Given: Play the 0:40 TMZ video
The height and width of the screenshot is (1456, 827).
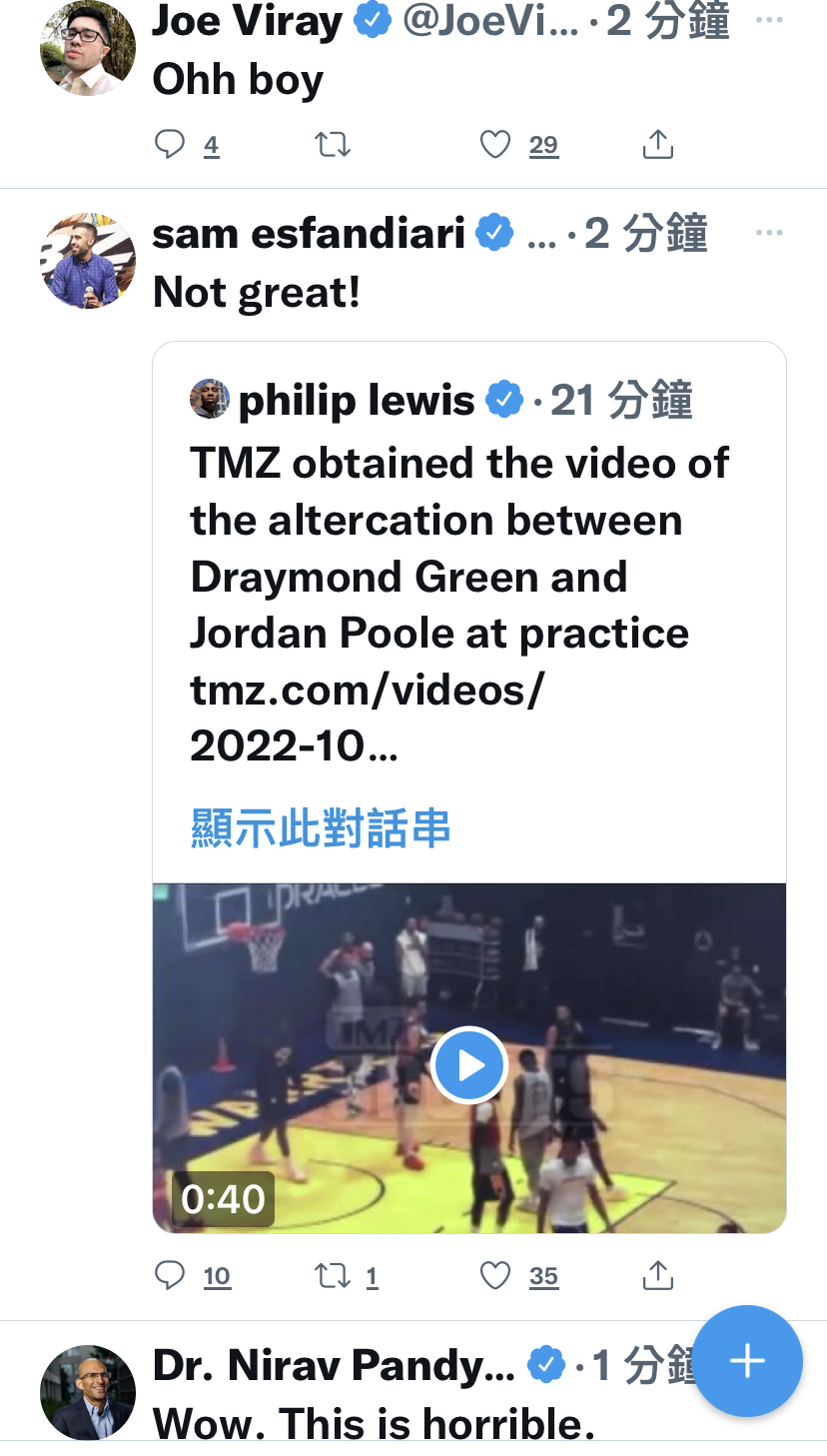Looking at the screenshot, I should (x=469, y=1065).
